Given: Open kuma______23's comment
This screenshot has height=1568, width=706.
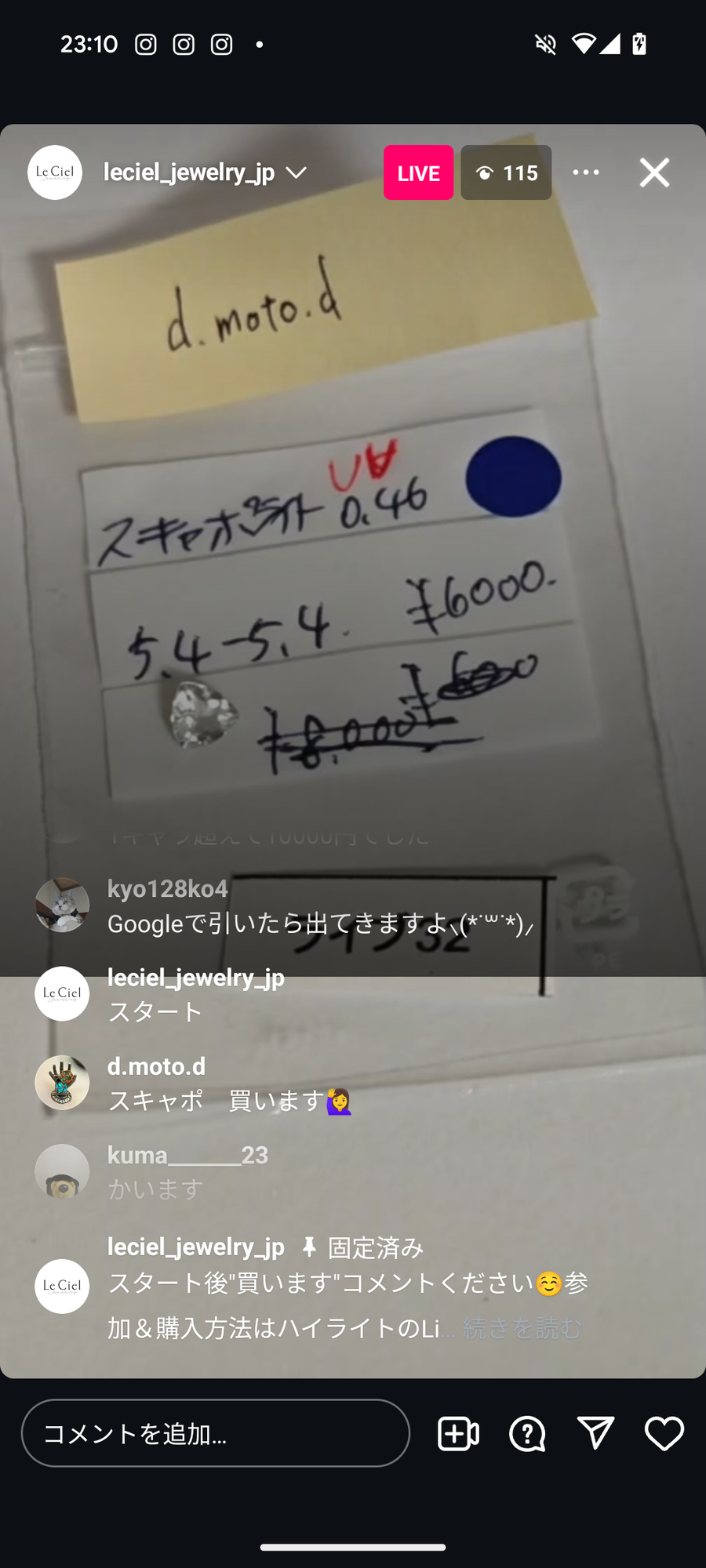Looking at the screenshot, I should pyautogui.click(x=188, y=1172).
